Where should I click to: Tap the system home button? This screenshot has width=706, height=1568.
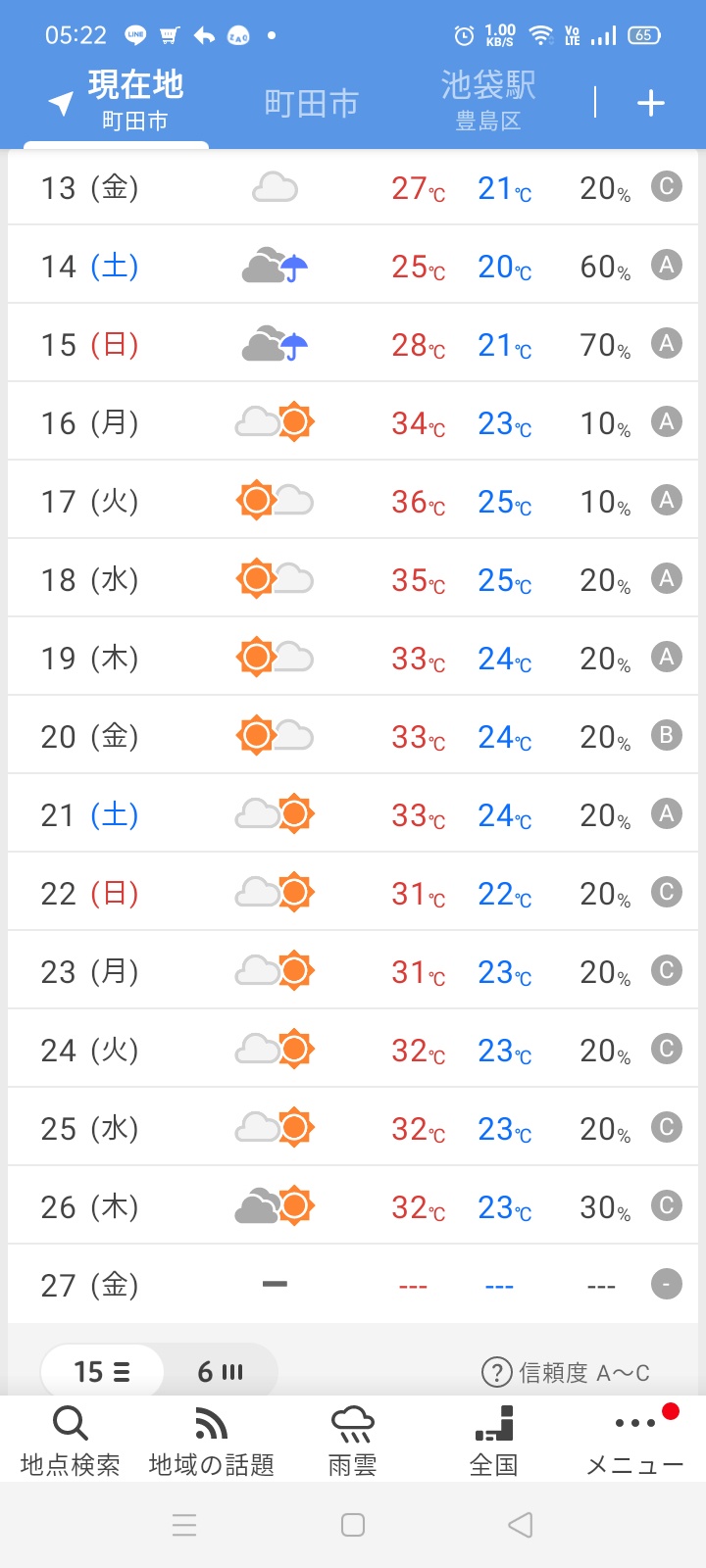coord(353,1525)
